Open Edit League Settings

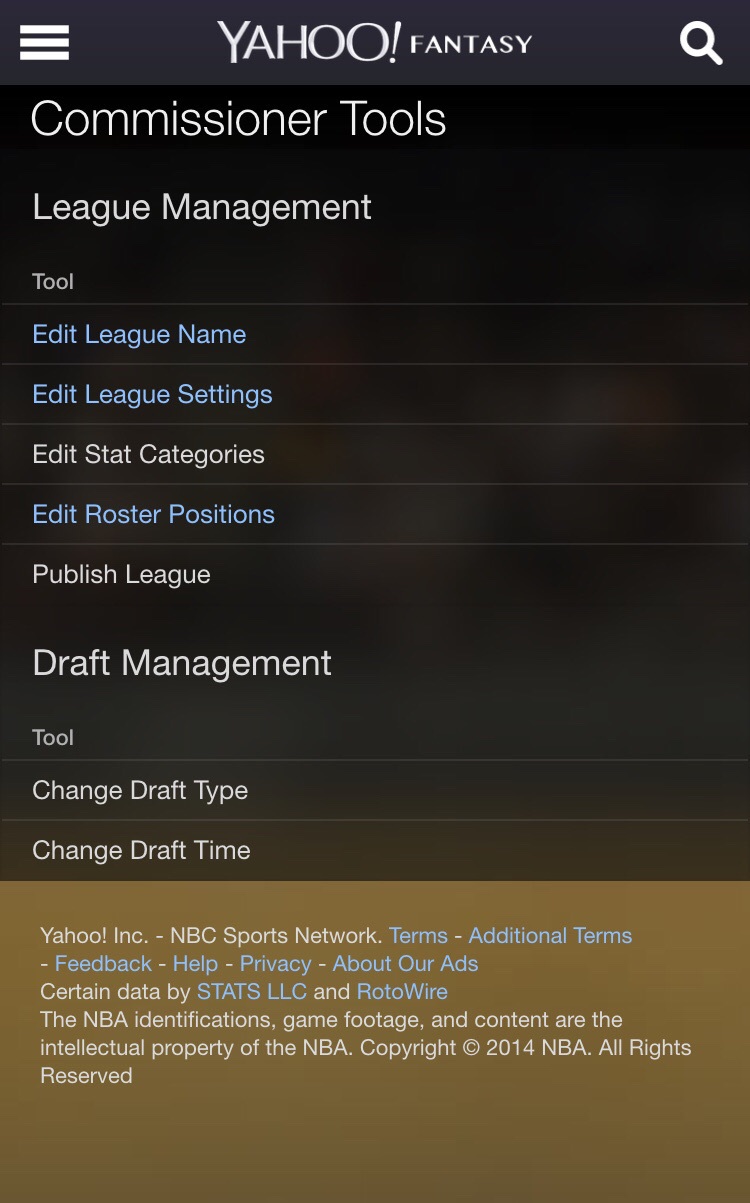pos(152,394)
